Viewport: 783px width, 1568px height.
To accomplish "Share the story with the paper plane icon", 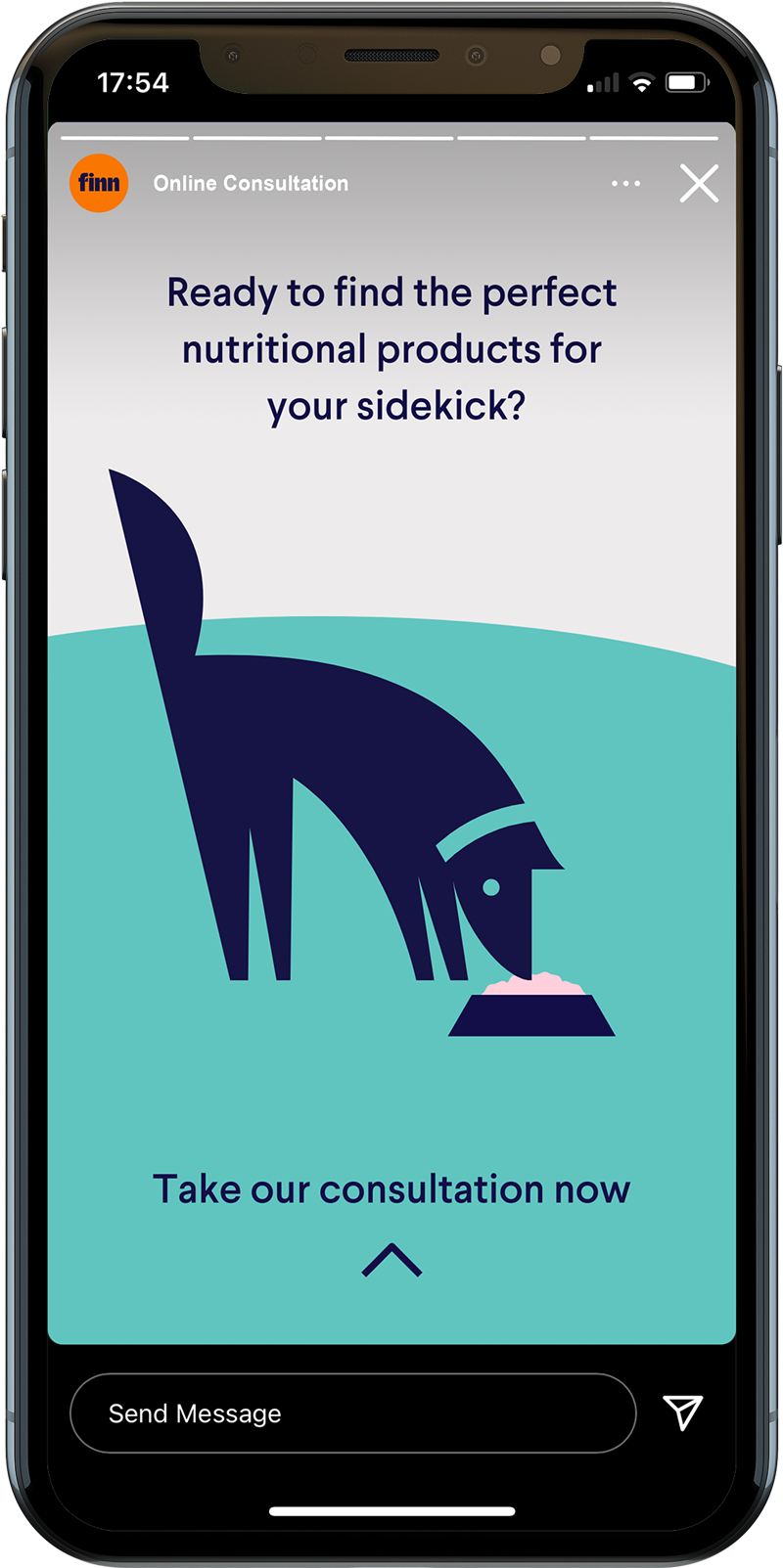I will pos(682,1412).
